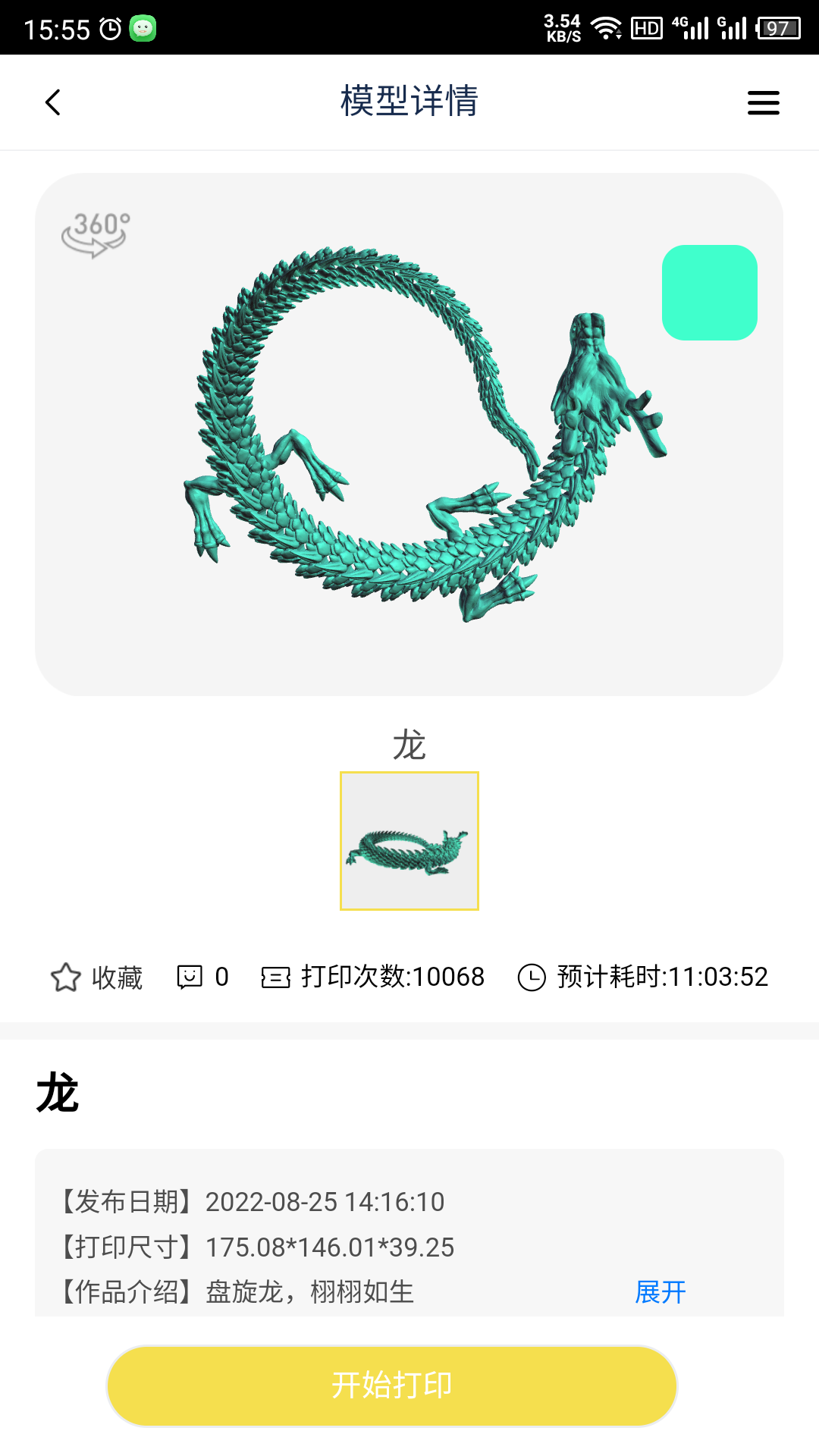Open the comments icon showing 0
The height and width of the screenshot is (1456, 819).
coord(202,977)
